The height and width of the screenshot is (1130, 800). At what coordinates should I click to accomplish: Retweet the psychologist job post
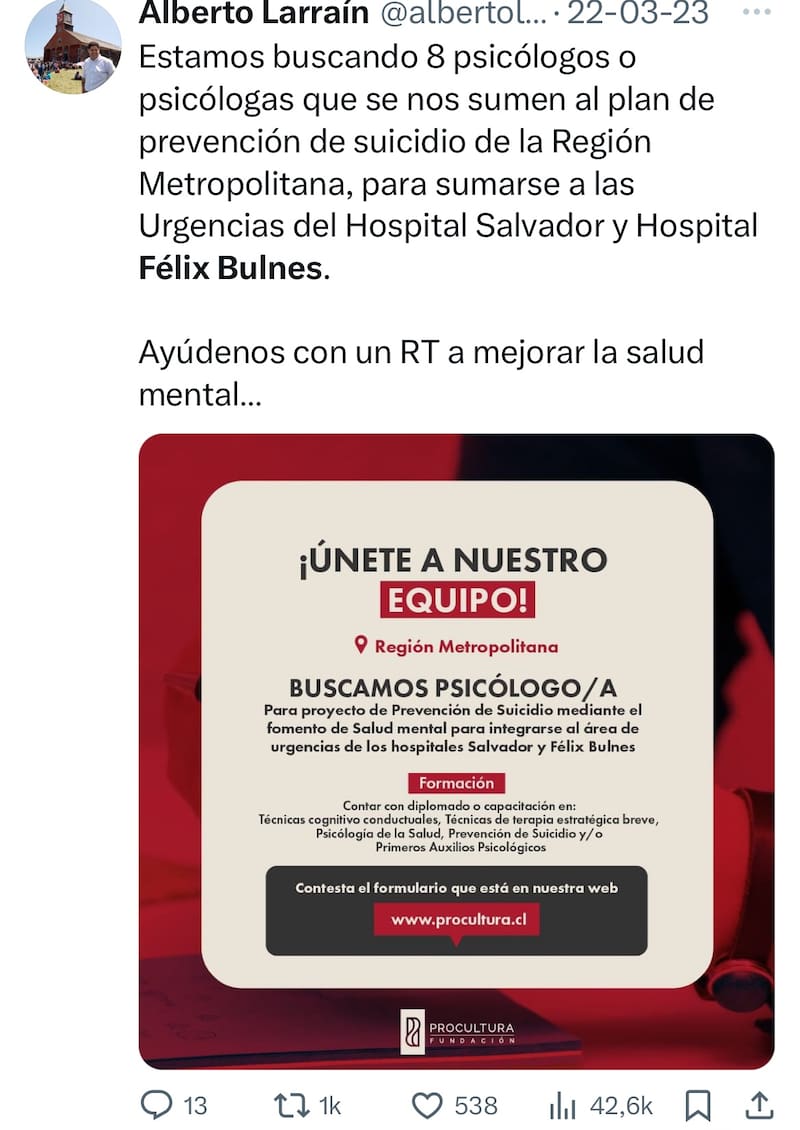pyautogui.click(x=290, y=1104)
